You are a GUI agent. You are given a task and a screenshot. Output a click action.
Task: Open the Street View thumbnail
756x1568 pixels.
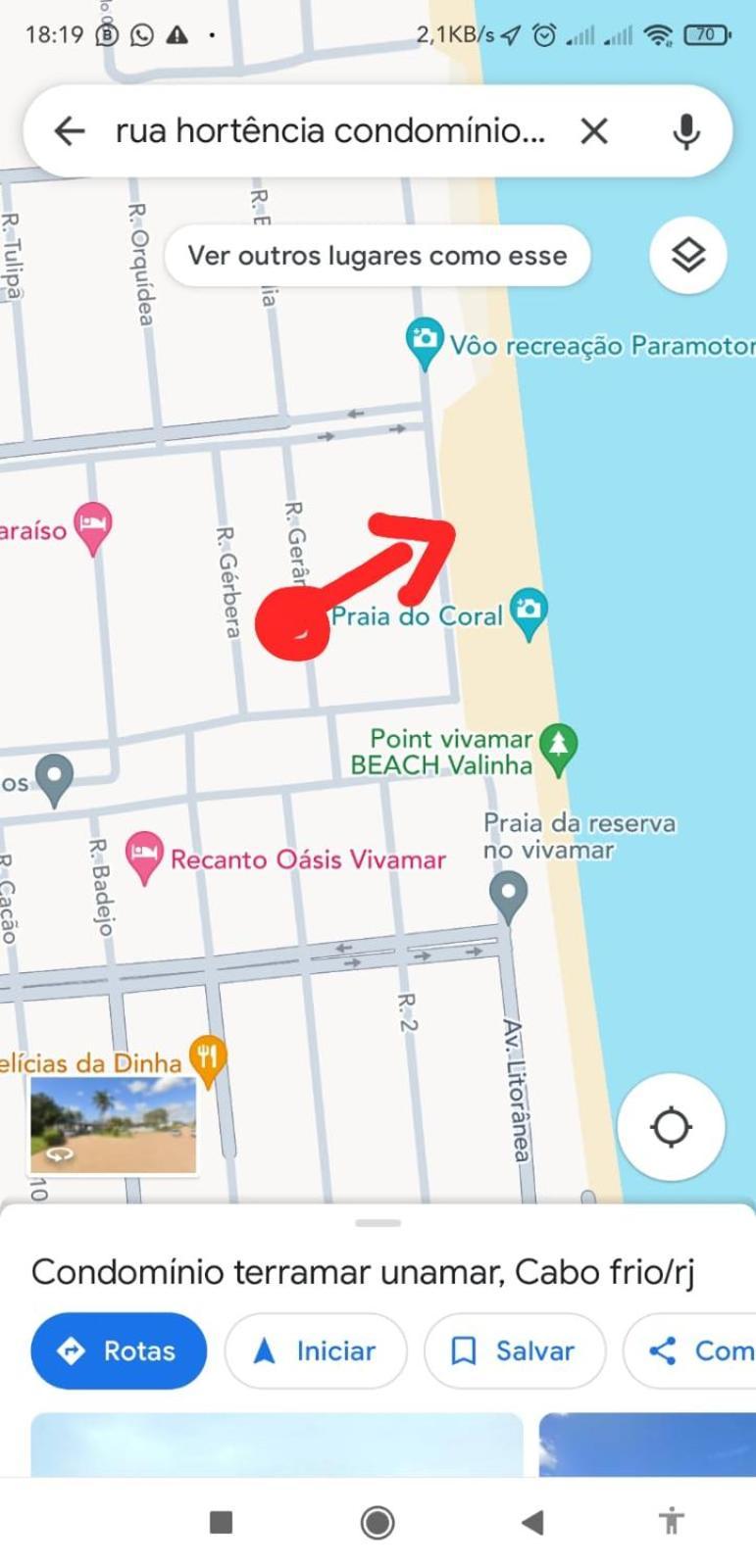(113, 1124)
